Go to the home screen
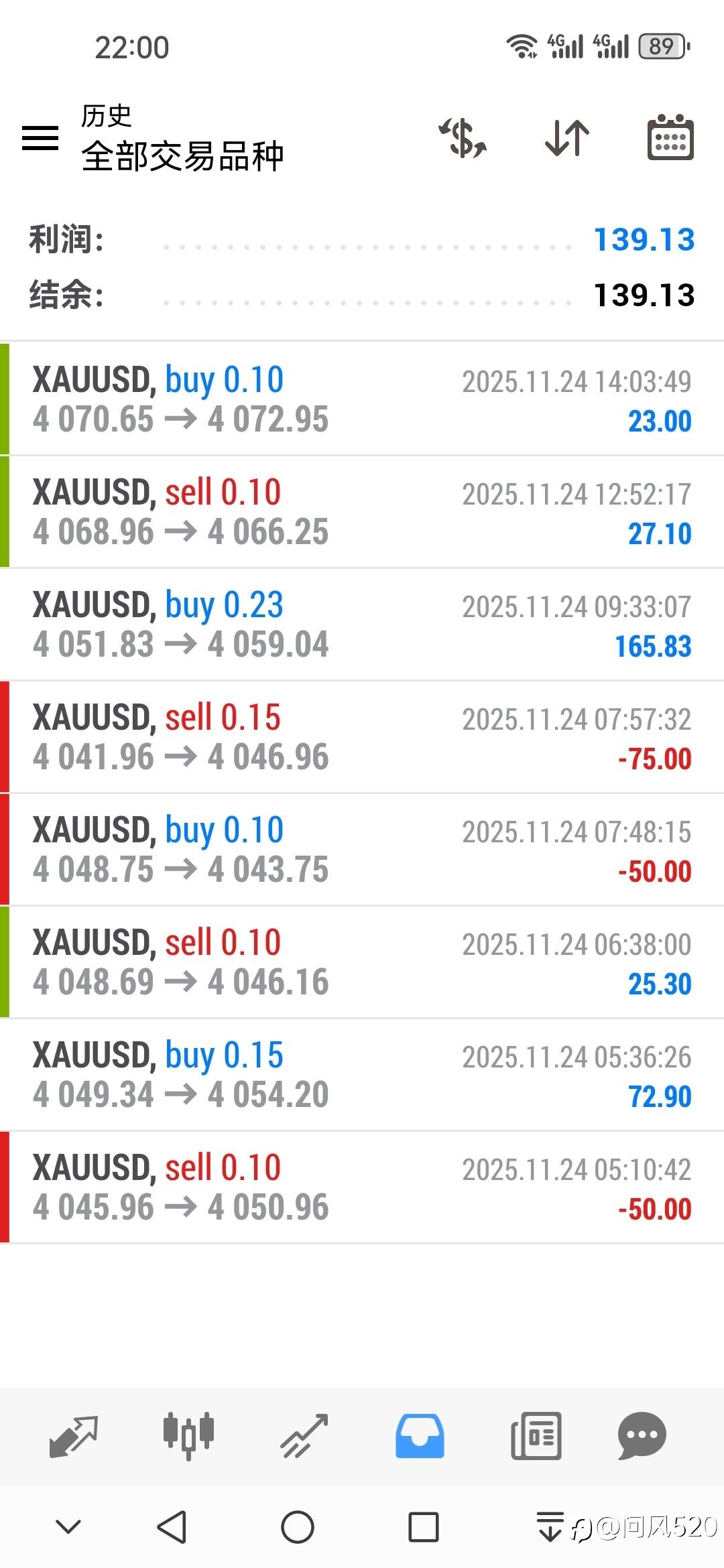724x1568 pixels. [298, 1527]
